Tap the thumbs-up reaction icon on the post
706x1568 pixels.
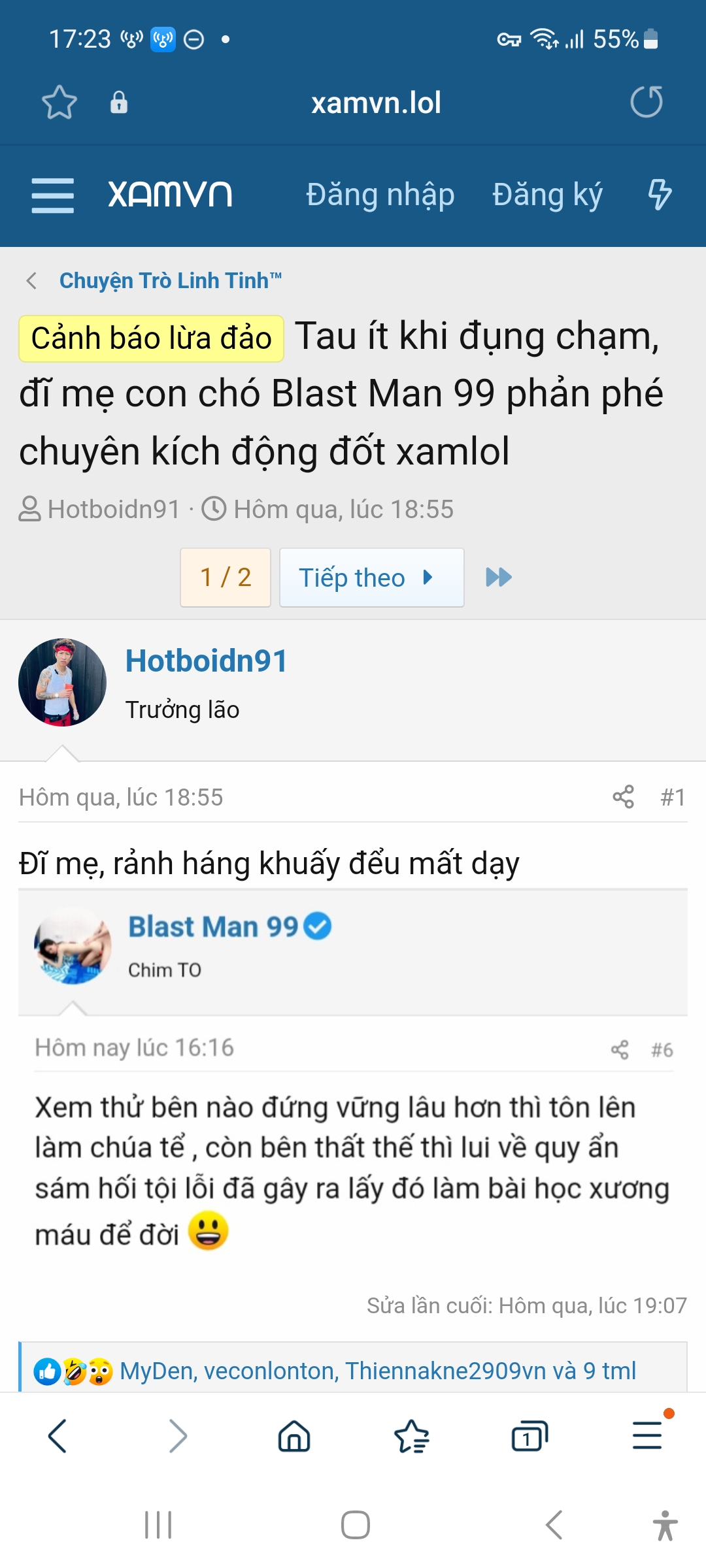pos(49,1373)
